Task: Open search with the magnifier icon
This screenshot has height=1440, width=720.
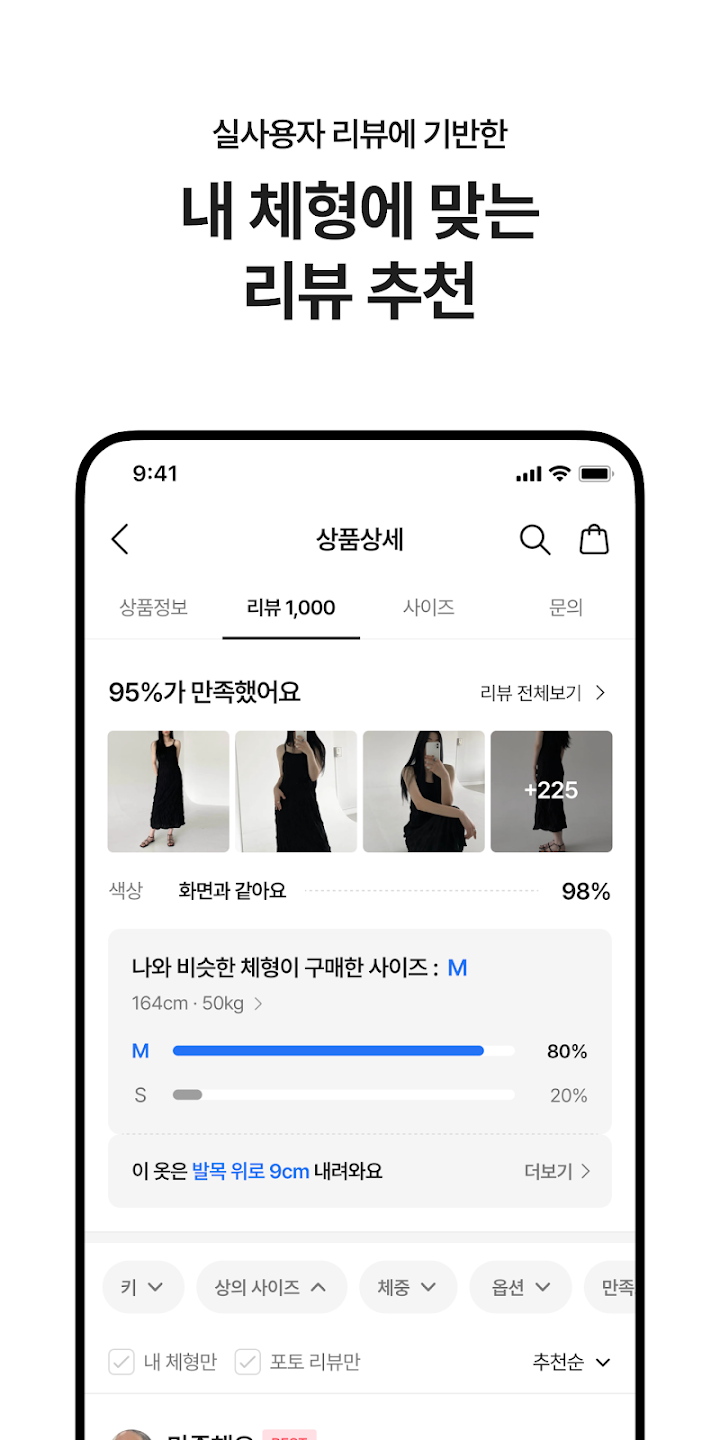Action: click(x=535, y=539)
